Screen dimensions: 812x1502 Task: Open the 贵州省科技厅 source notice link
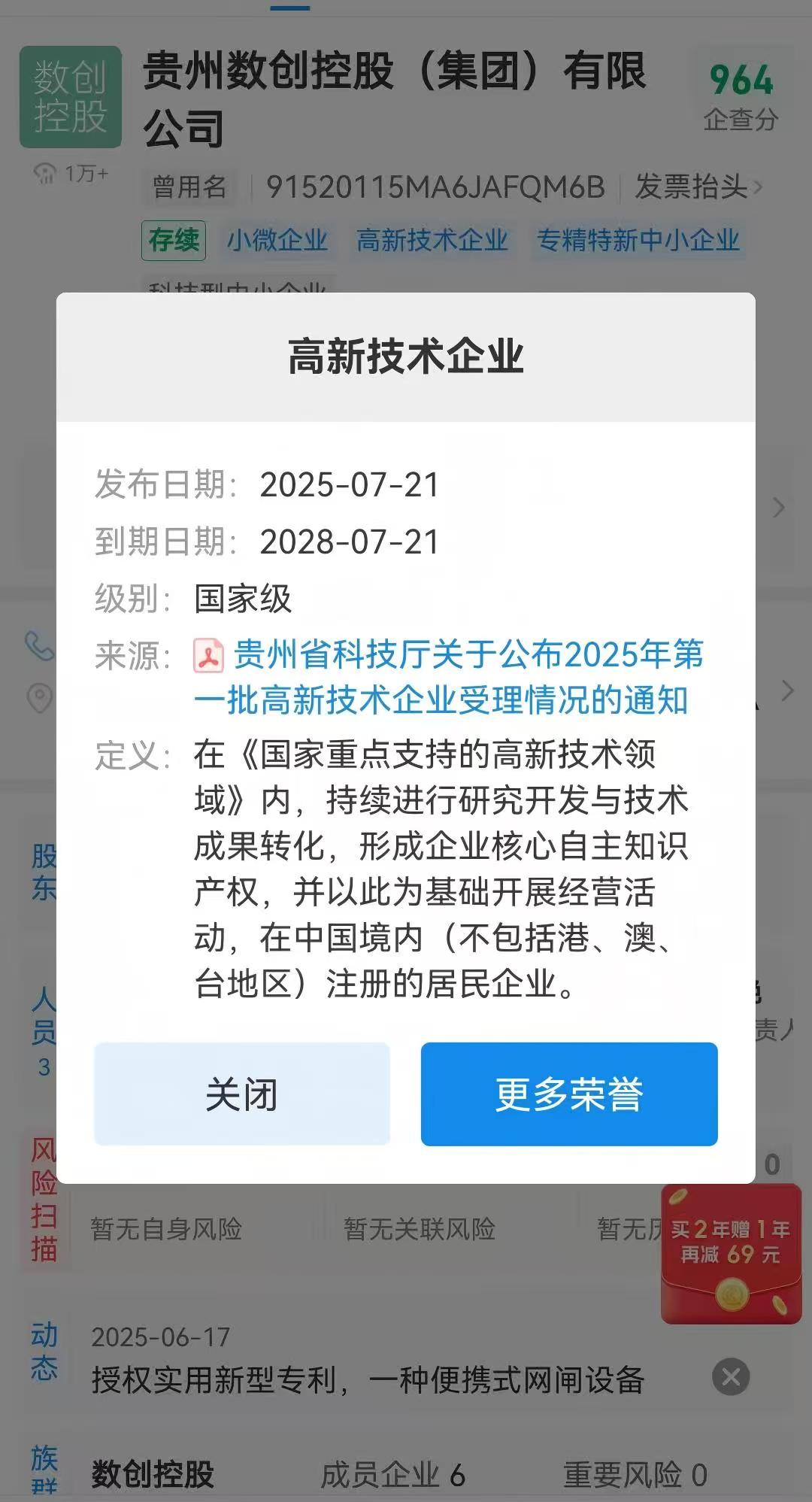tap(448, 677)
